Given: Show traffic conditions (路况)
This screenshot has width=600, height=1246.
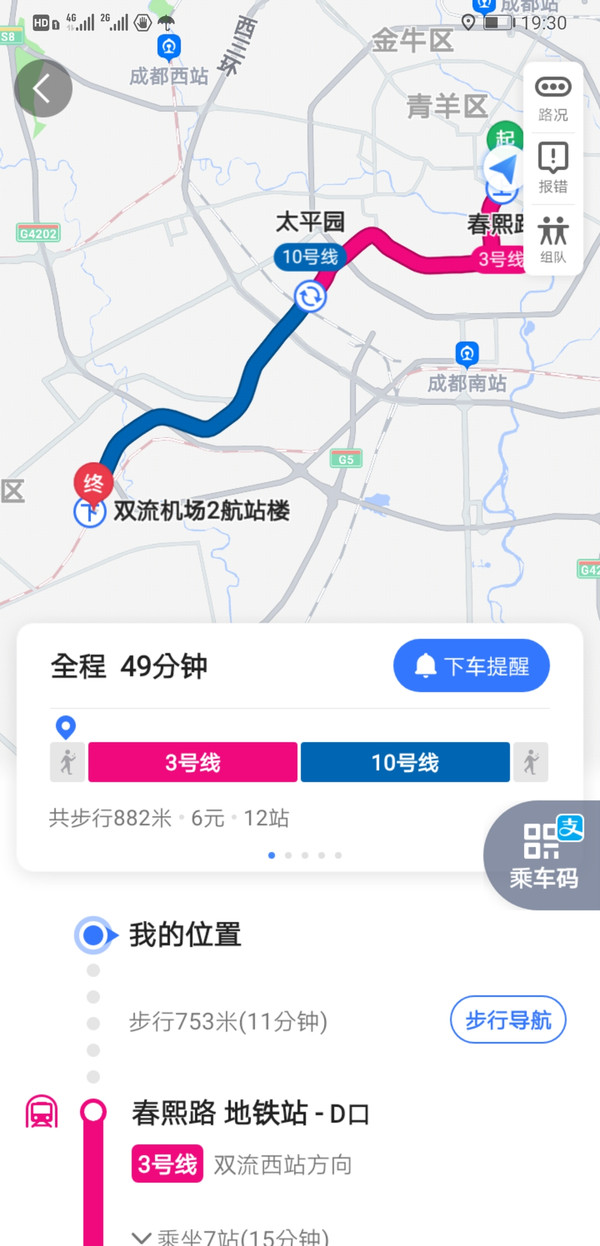Looking at the screenshot, I should 552,97.
